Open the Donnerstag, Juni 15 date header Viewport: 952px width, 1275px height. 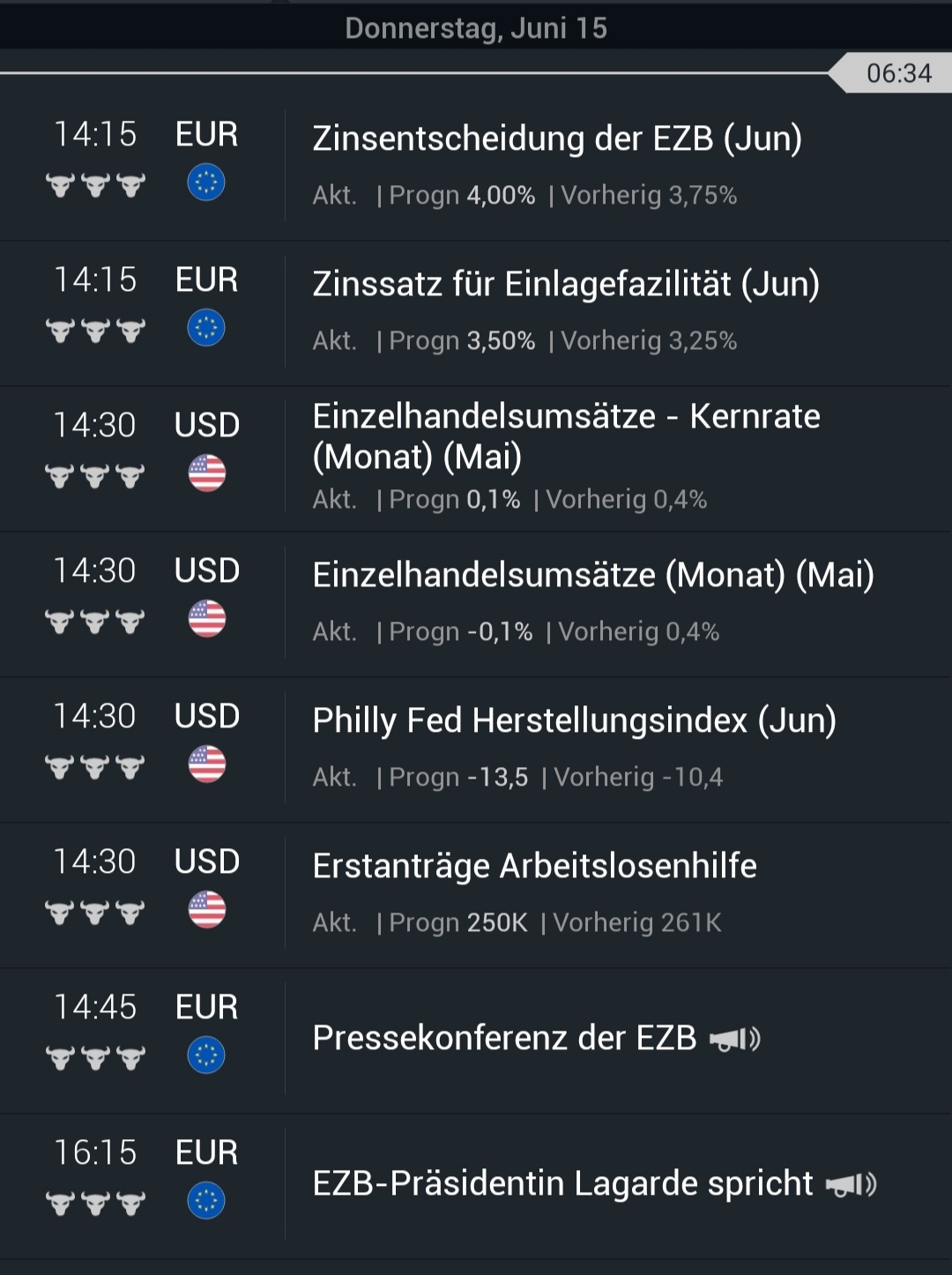point(476,27)
